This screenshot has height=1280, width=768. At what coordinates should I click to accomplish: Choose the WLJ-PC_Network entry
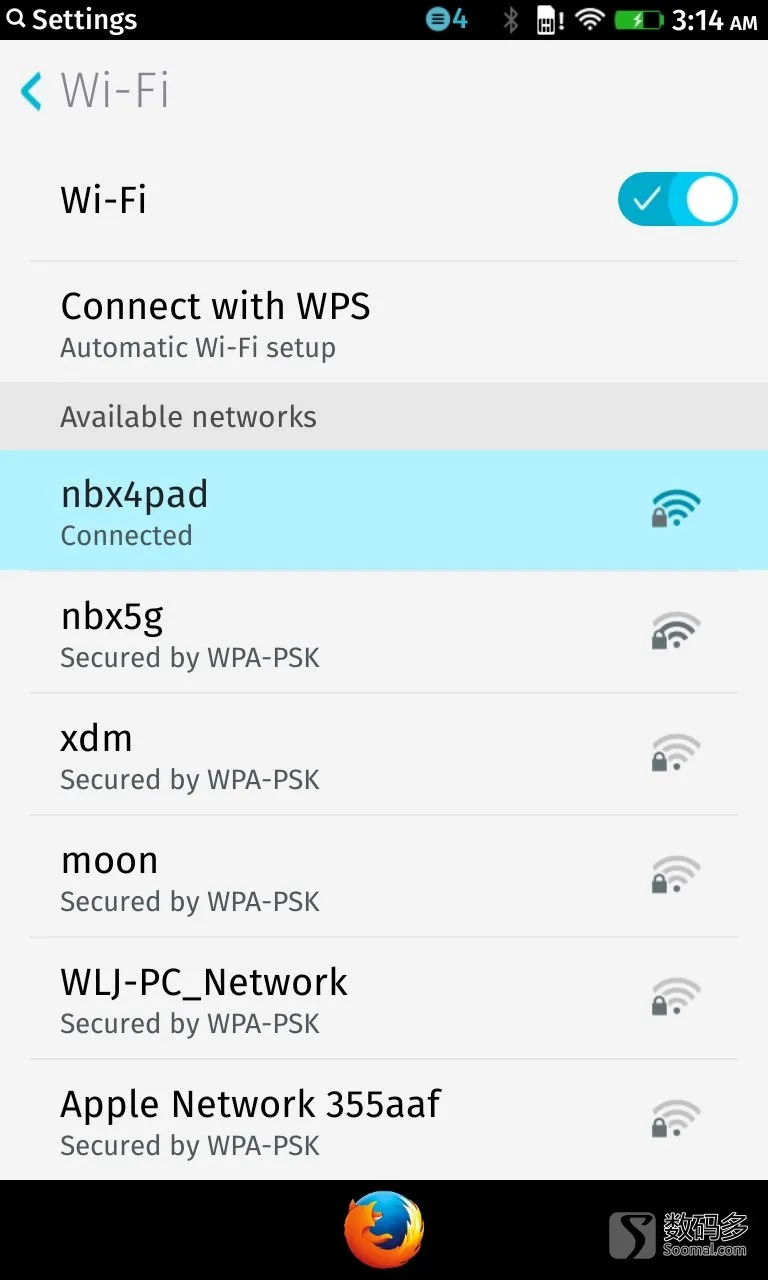383,999
